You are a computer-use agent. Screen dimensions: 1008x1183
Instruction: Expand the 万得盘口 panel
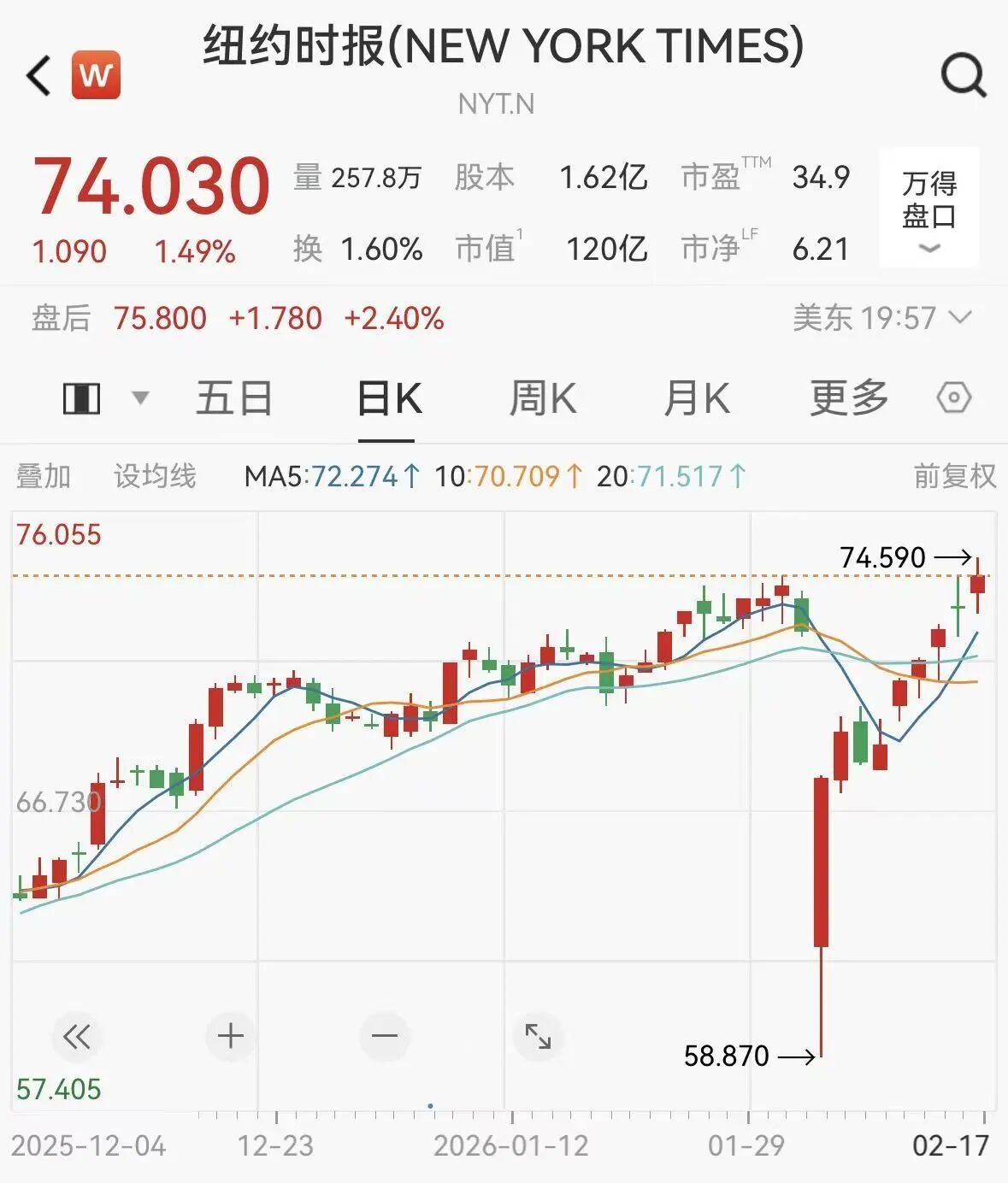coord(929,209)
